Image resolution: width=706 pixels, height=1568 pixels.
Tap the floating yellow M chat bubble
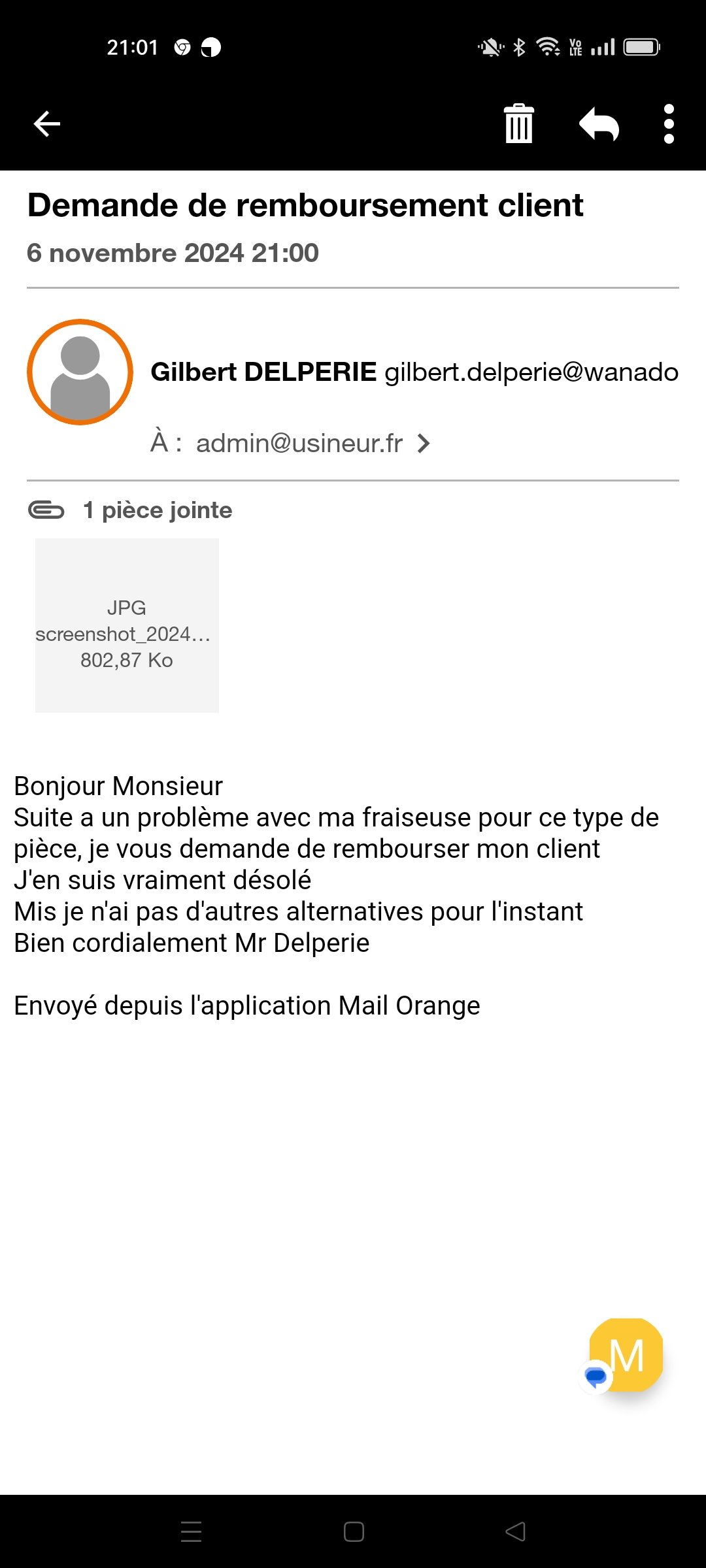625,1356
